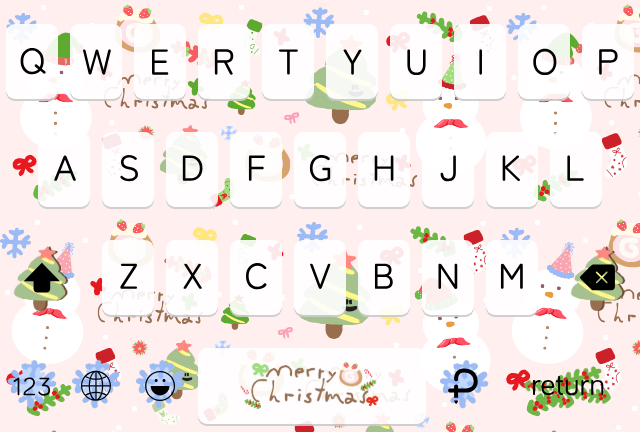Type the letter P
This screenshot has width=640, height=432.
pyautogui.click(x=607, y=62)
